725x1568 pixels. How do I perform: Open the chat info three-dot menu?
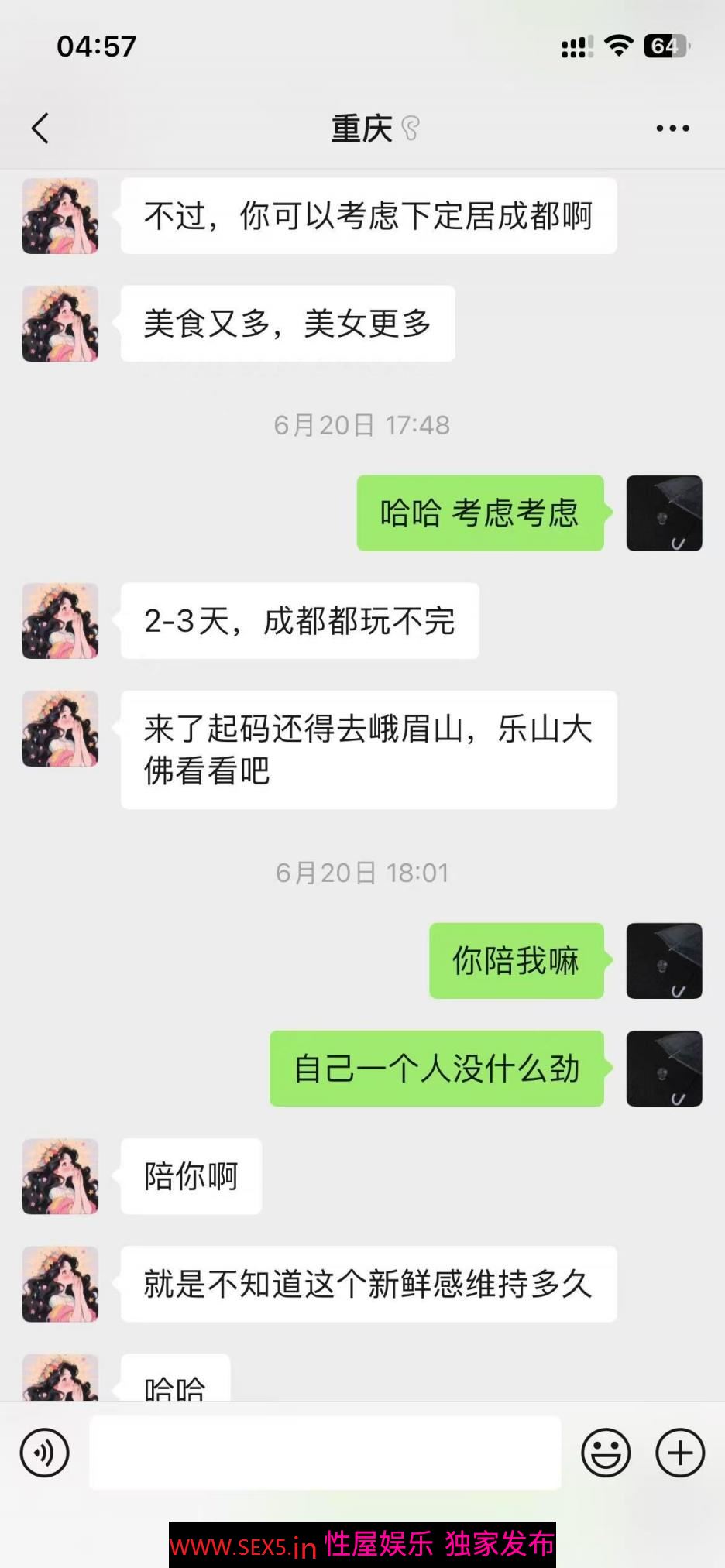672,129
